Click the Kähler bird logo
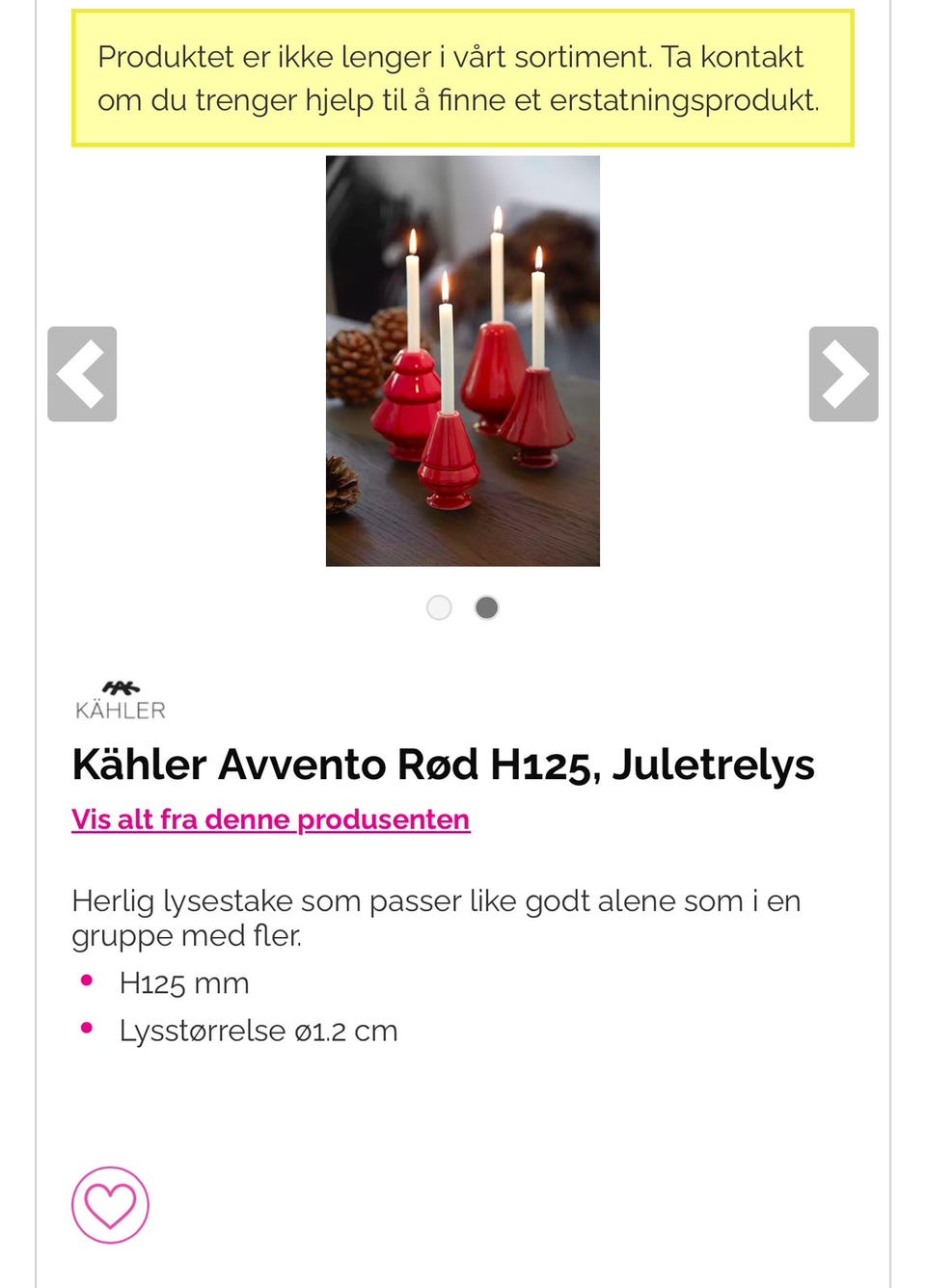The width and height of the screenshot is (926, 1288). tap(119, 688)
